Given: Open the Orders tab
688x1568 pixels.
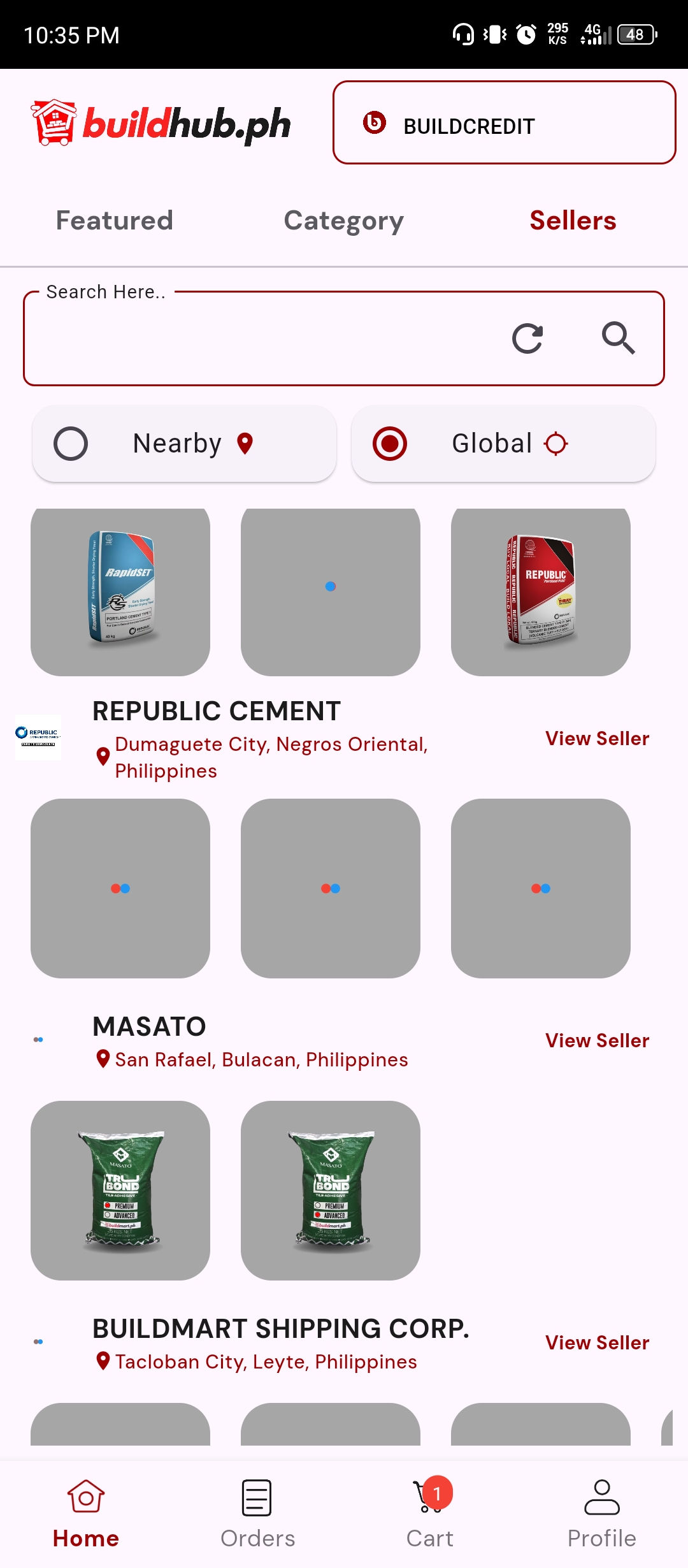Looking at the screenshot, I should [x=257, y=1514].
